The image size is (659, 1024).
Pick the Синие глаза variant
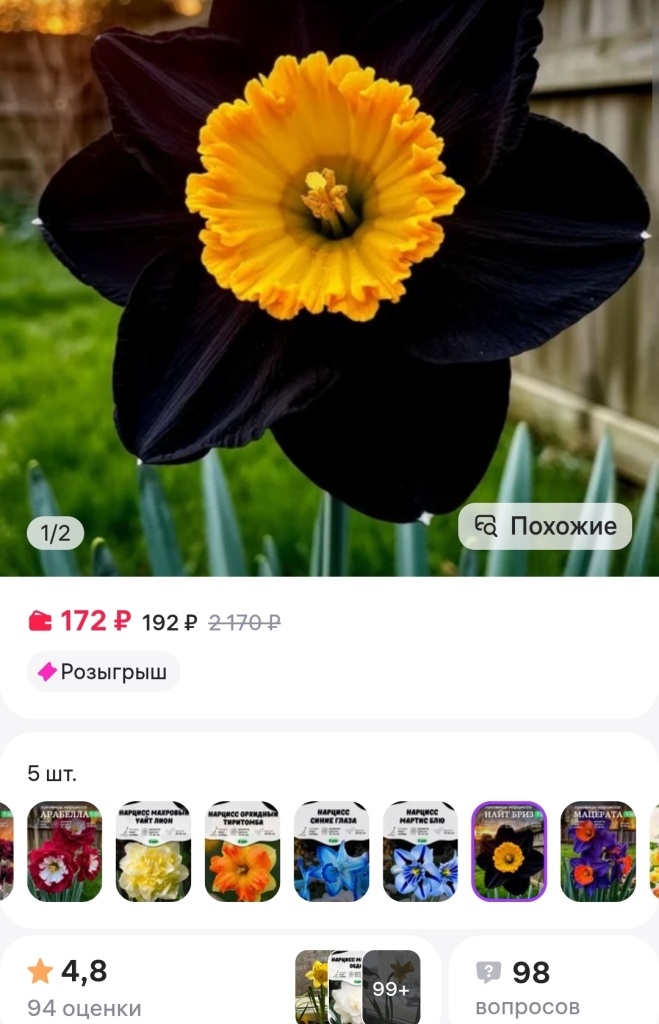pos(331,852)
